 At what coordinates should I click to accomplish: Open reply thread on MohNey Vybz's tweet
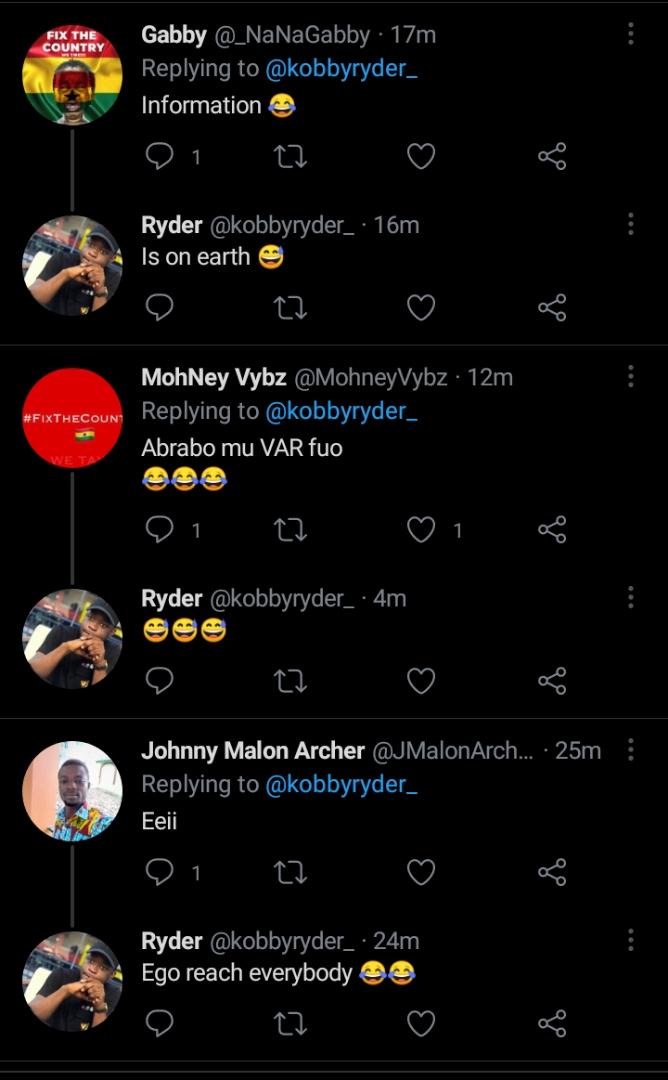click(159, 529)
